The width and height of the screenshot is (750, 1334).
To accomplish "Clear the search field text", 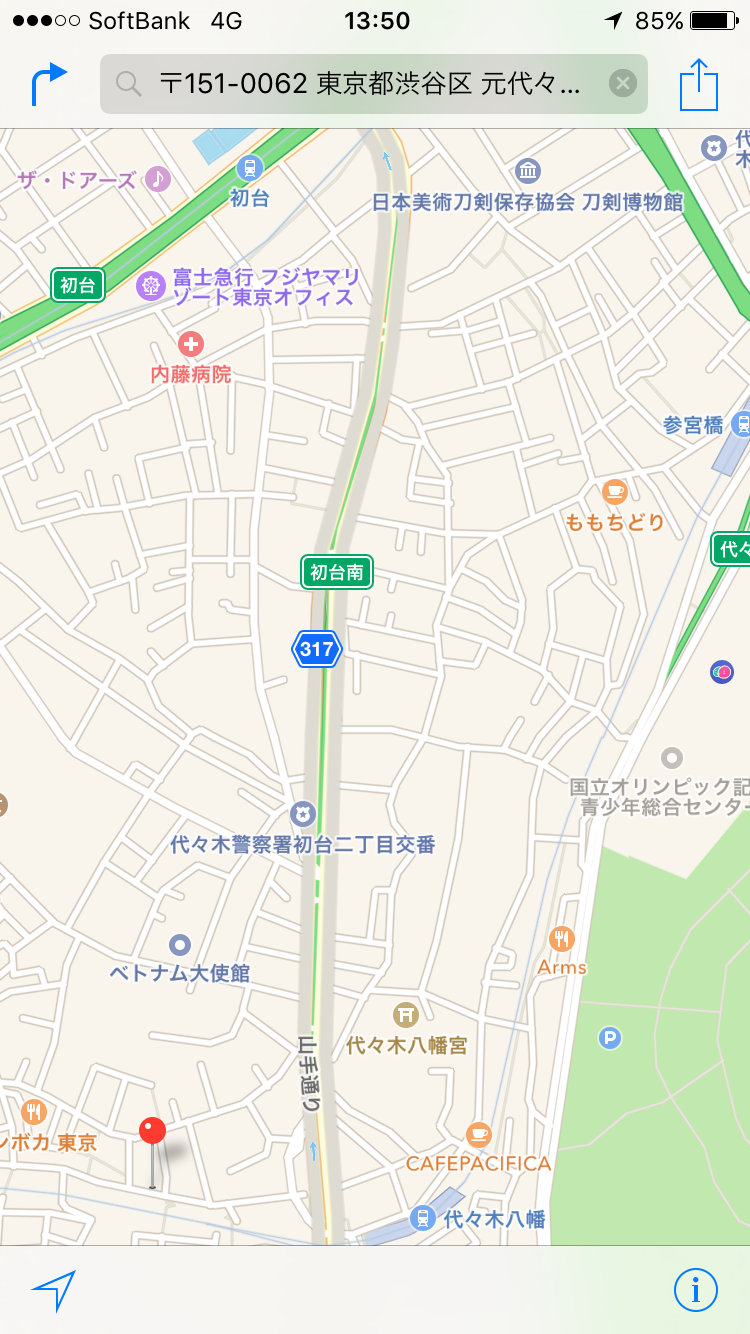I will (622, 84).
